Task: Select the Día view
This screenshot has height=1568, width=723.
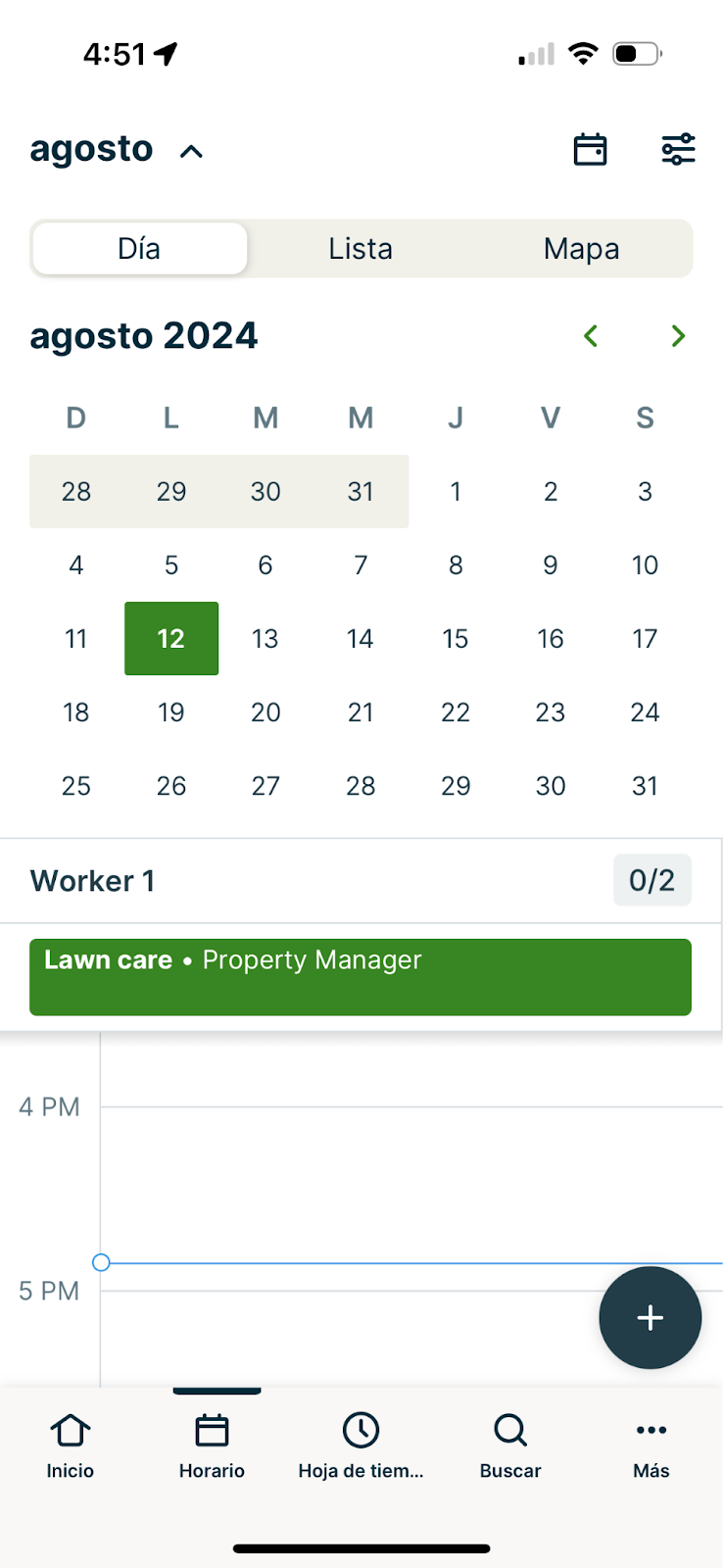Action: (139, 249)
